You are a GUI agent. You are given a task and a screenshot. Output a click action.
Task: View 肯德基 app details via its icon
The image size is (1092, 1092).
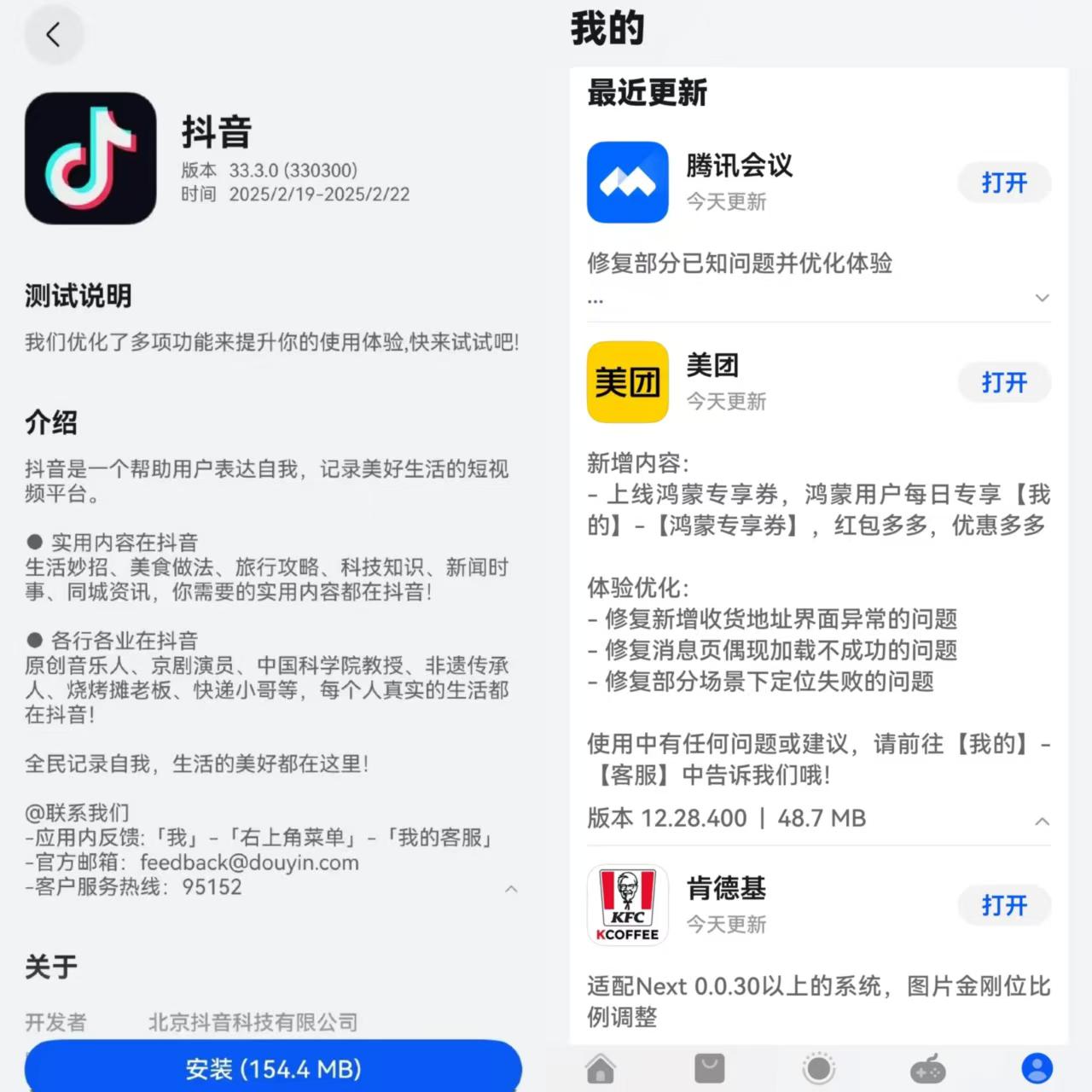[627, 905]
